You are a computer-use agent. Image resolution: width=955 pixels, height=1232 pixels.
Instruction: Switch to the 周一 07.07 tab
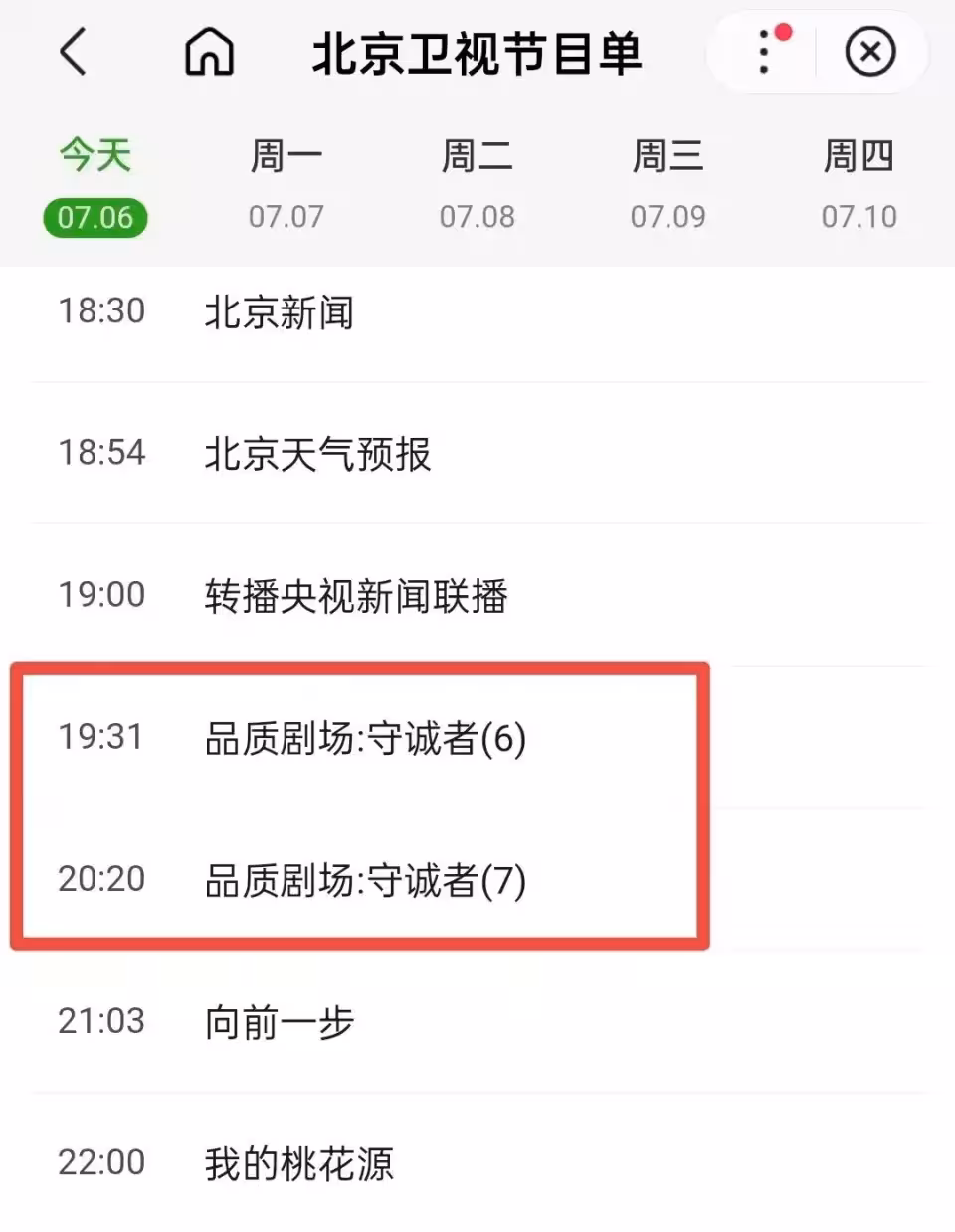click(286, 185)
